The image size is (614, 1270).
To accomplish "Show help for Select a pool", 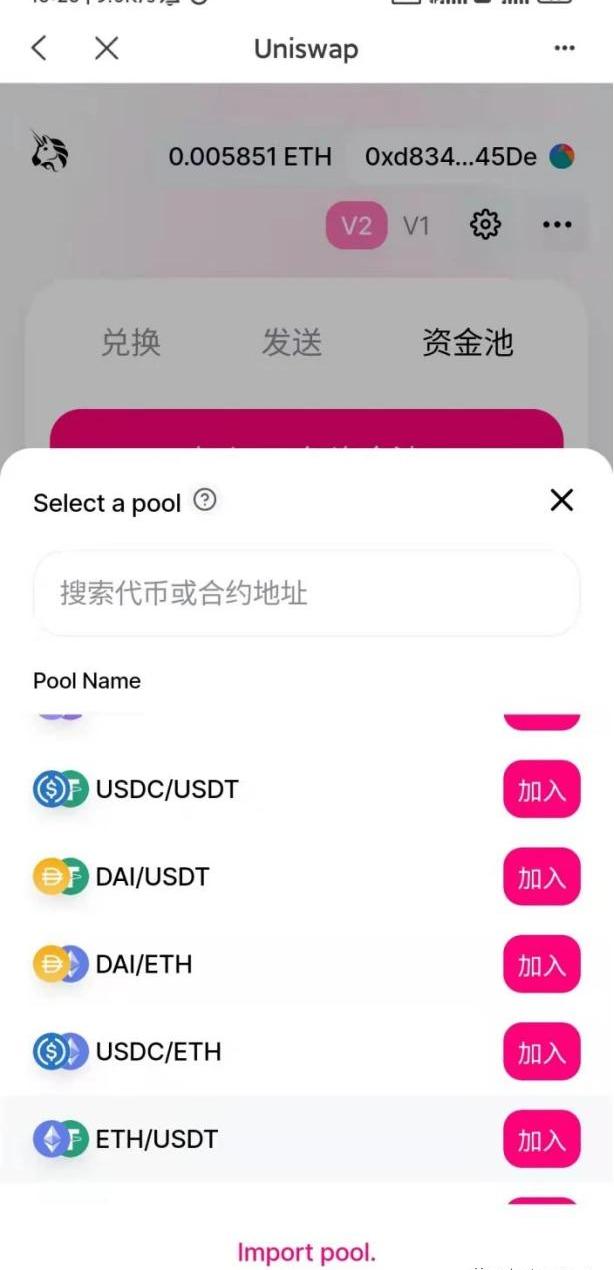I will pos(205,500).
